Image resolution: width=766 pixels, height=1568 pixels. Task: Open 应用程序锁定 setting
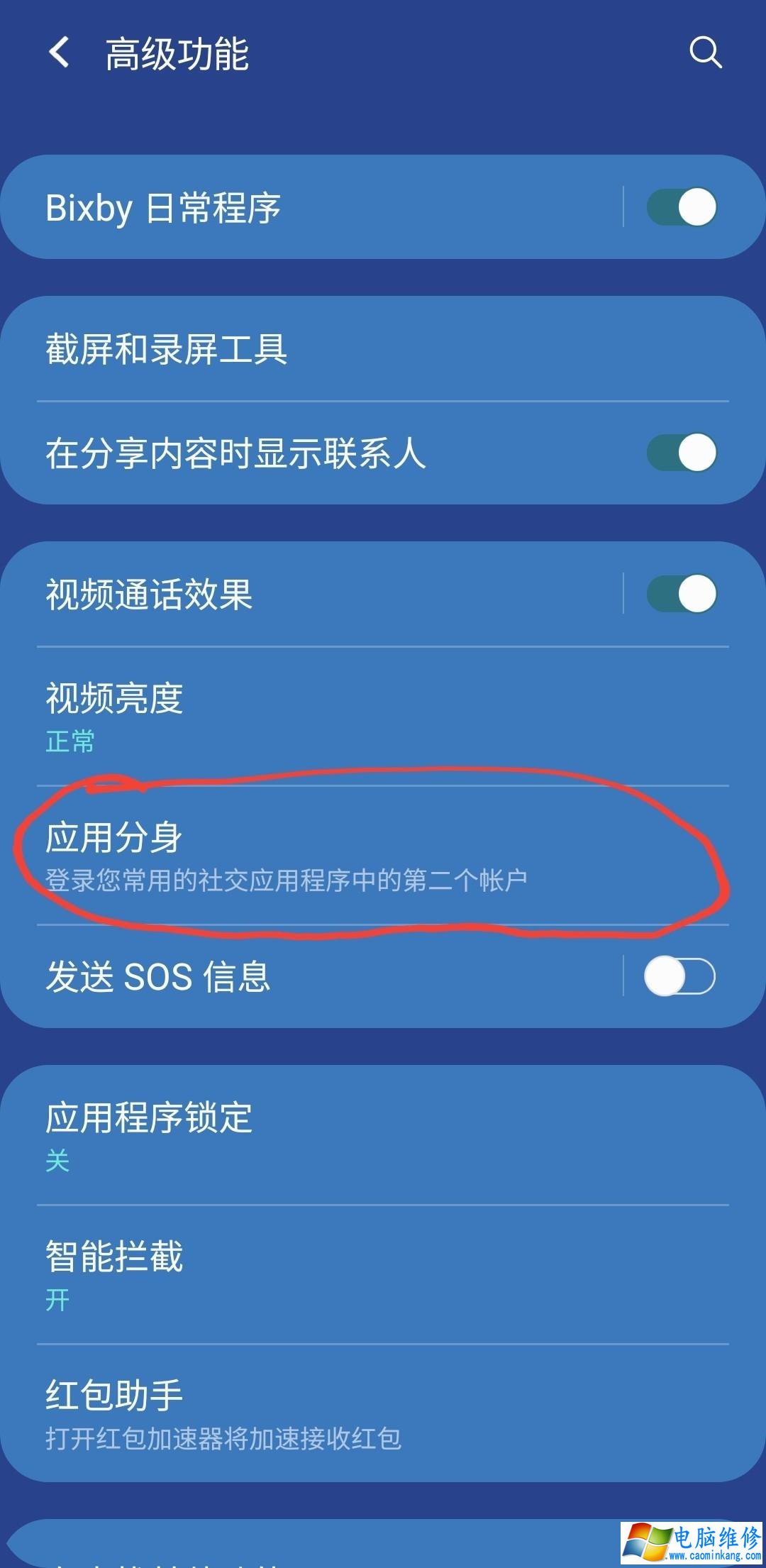pyautogui.click(x=383, y=1134)
